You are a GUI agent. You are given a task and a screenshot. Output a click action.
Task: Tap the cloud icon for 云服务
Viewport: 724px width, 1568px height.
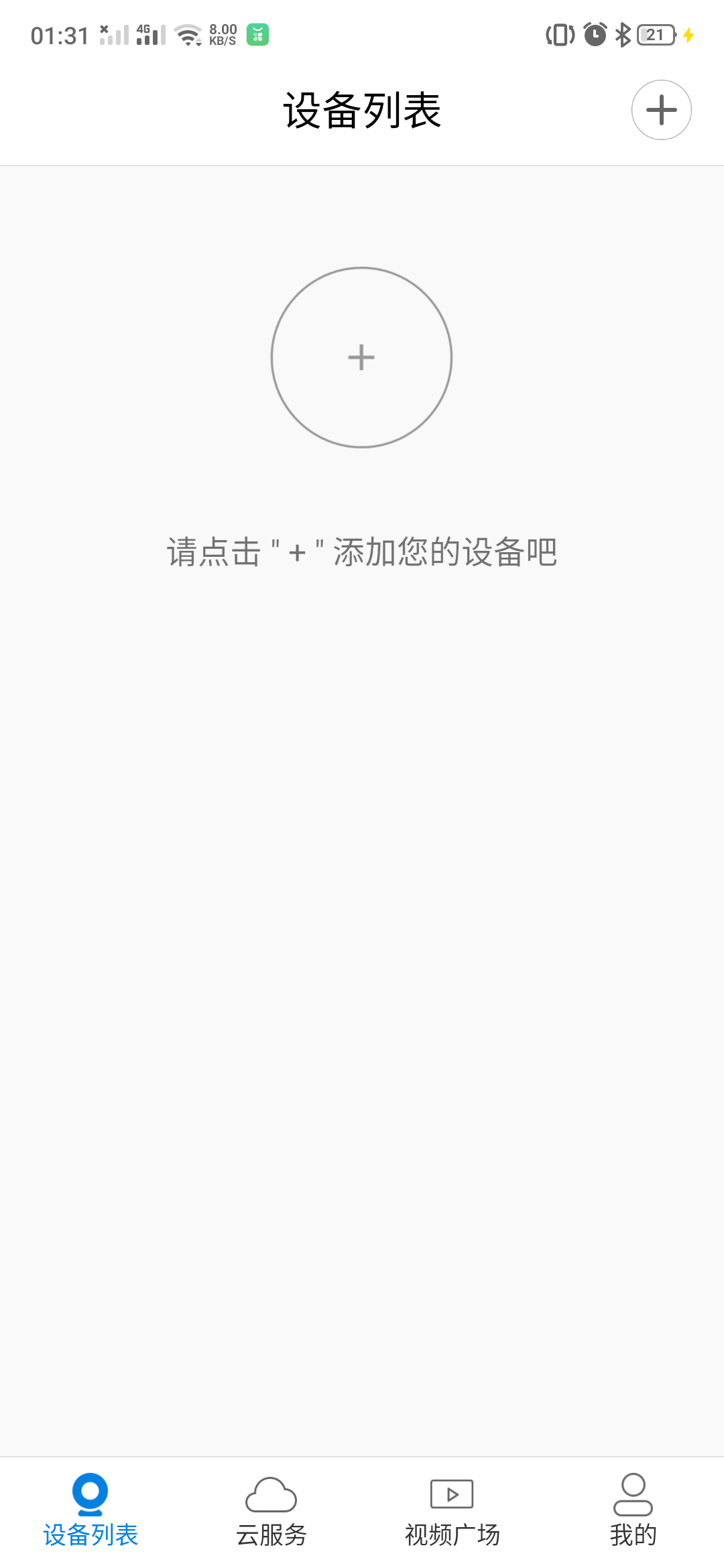[x=270, y=1494]
